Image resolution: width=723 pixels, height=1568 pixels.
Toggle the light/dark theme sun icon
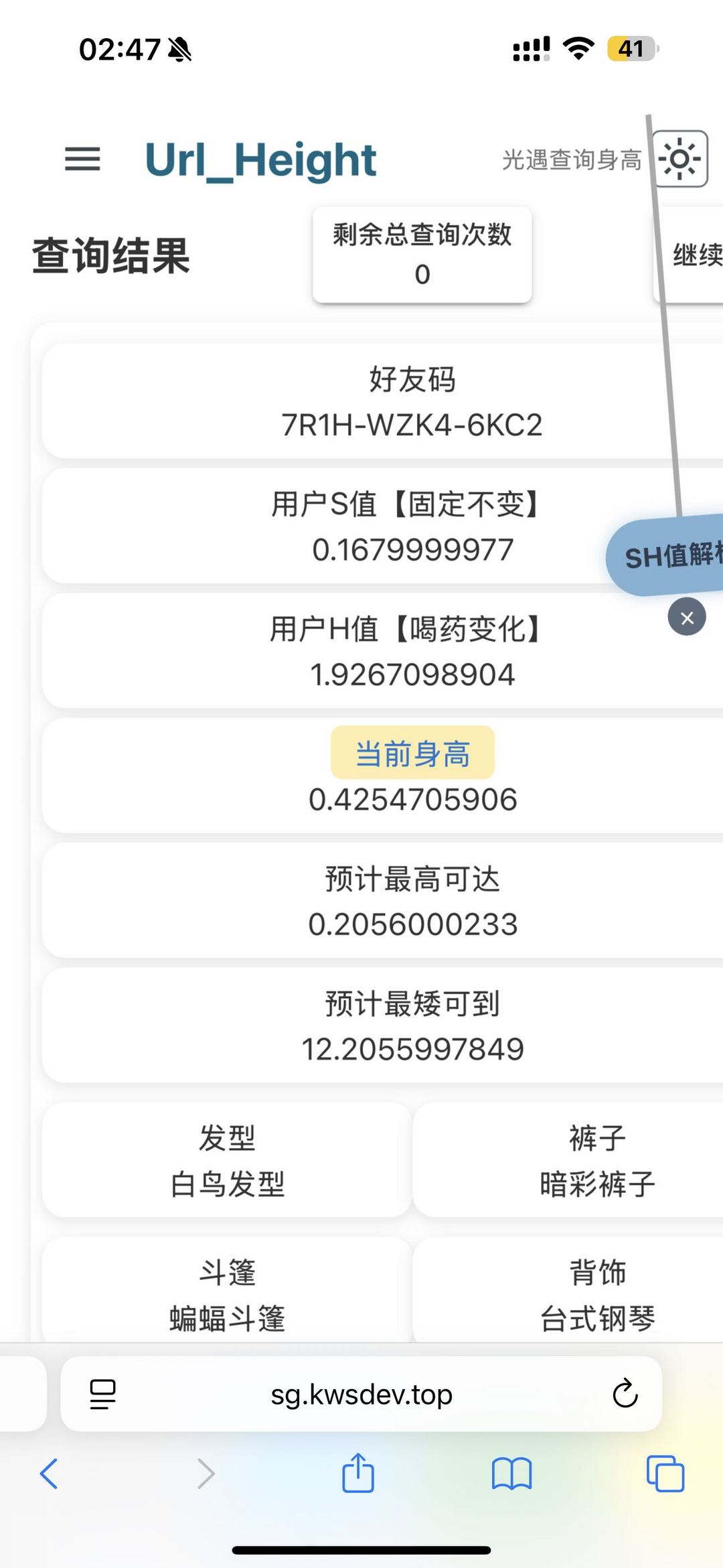tap(680, 159)
